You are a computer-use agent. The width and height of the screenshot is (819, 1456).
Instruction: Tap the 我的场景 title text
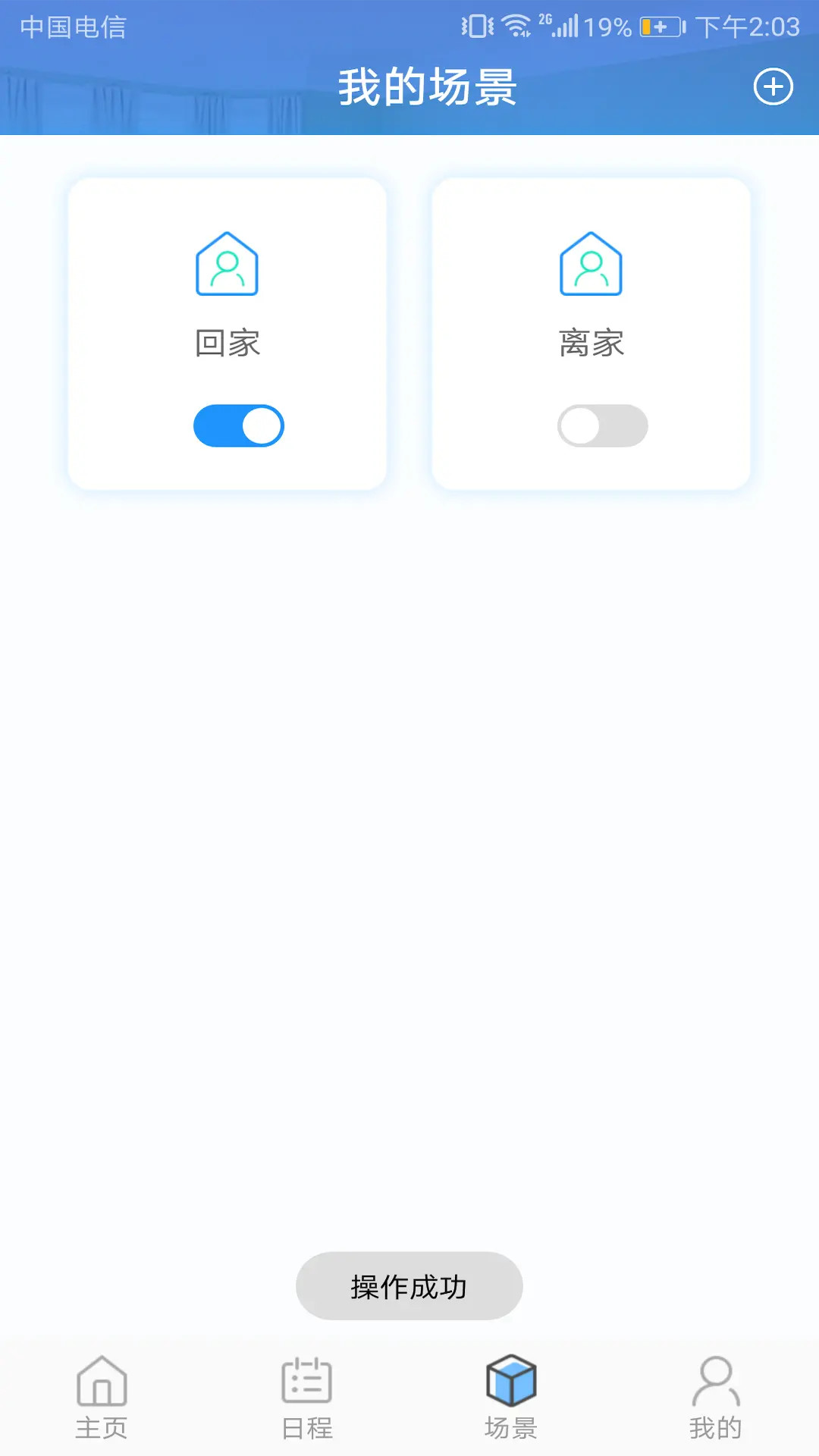tap(428, 86)
